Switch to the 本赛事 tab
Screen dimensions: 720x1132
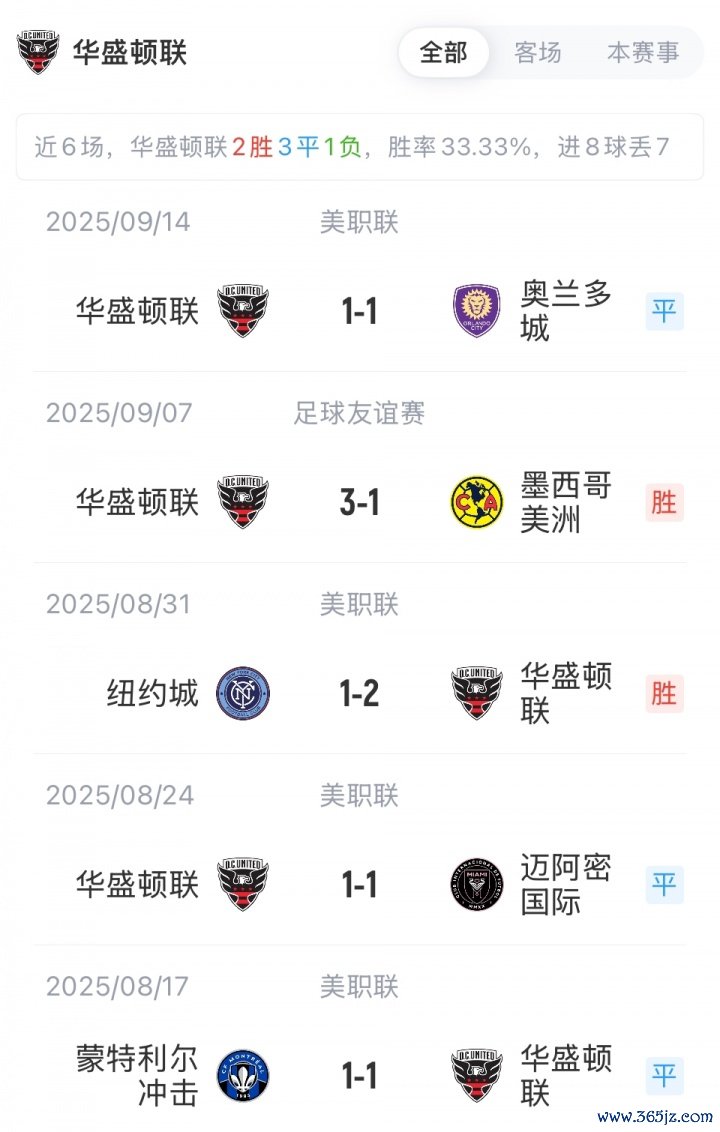click(643, 52)
